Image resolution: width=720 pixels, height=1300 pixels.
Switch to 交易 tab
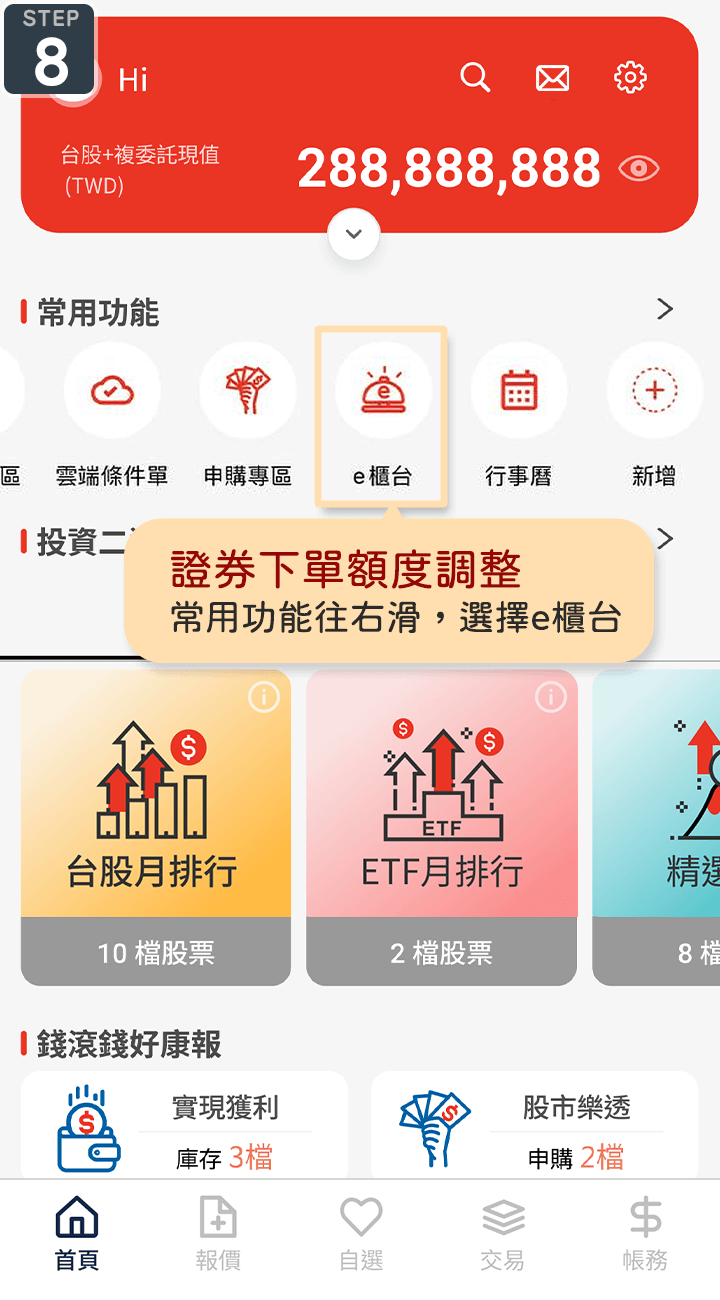[502, 1237]
